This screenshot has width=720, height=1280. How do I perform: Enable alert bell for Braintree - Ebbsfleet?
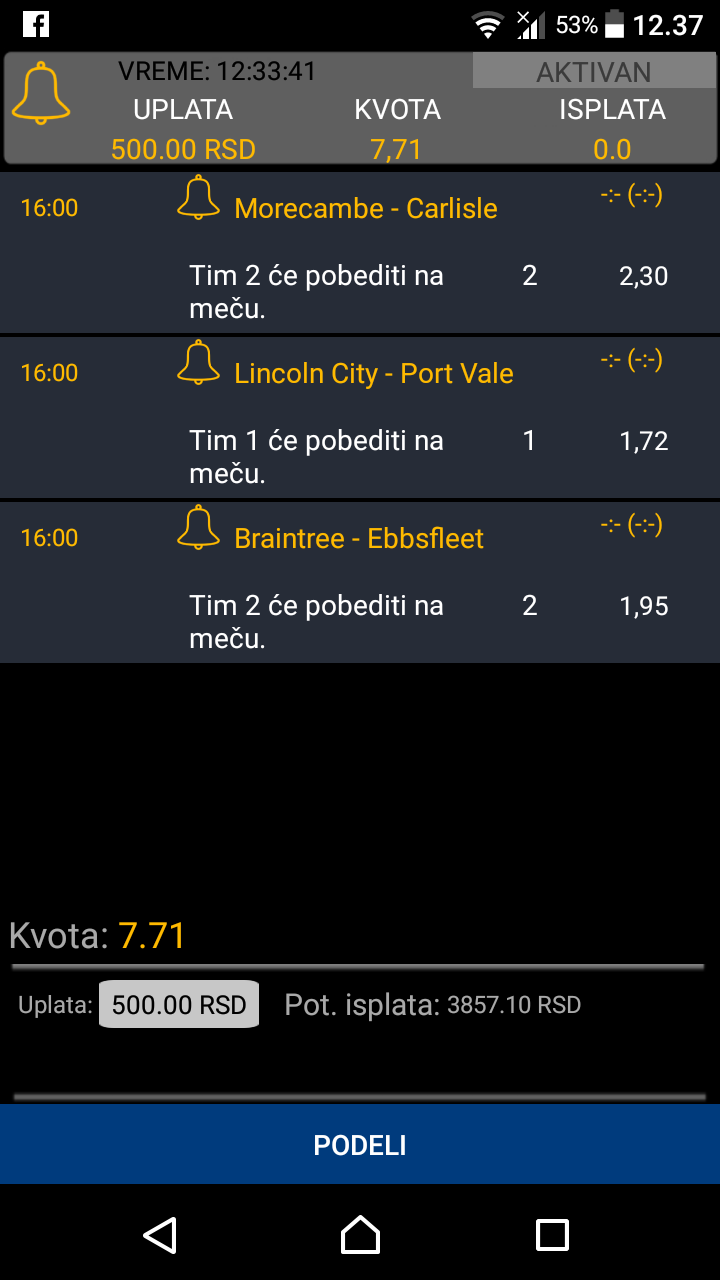click(198, 528)
